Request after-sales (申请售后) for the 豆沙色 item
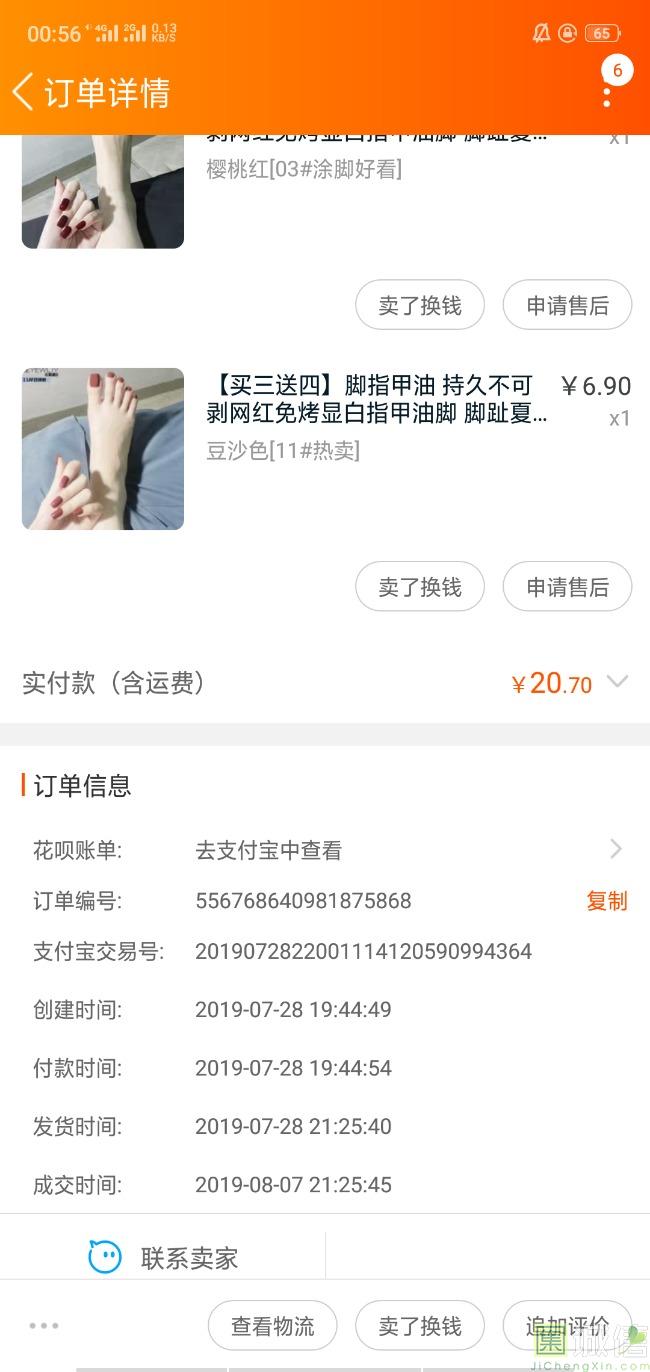 point(567,587)
